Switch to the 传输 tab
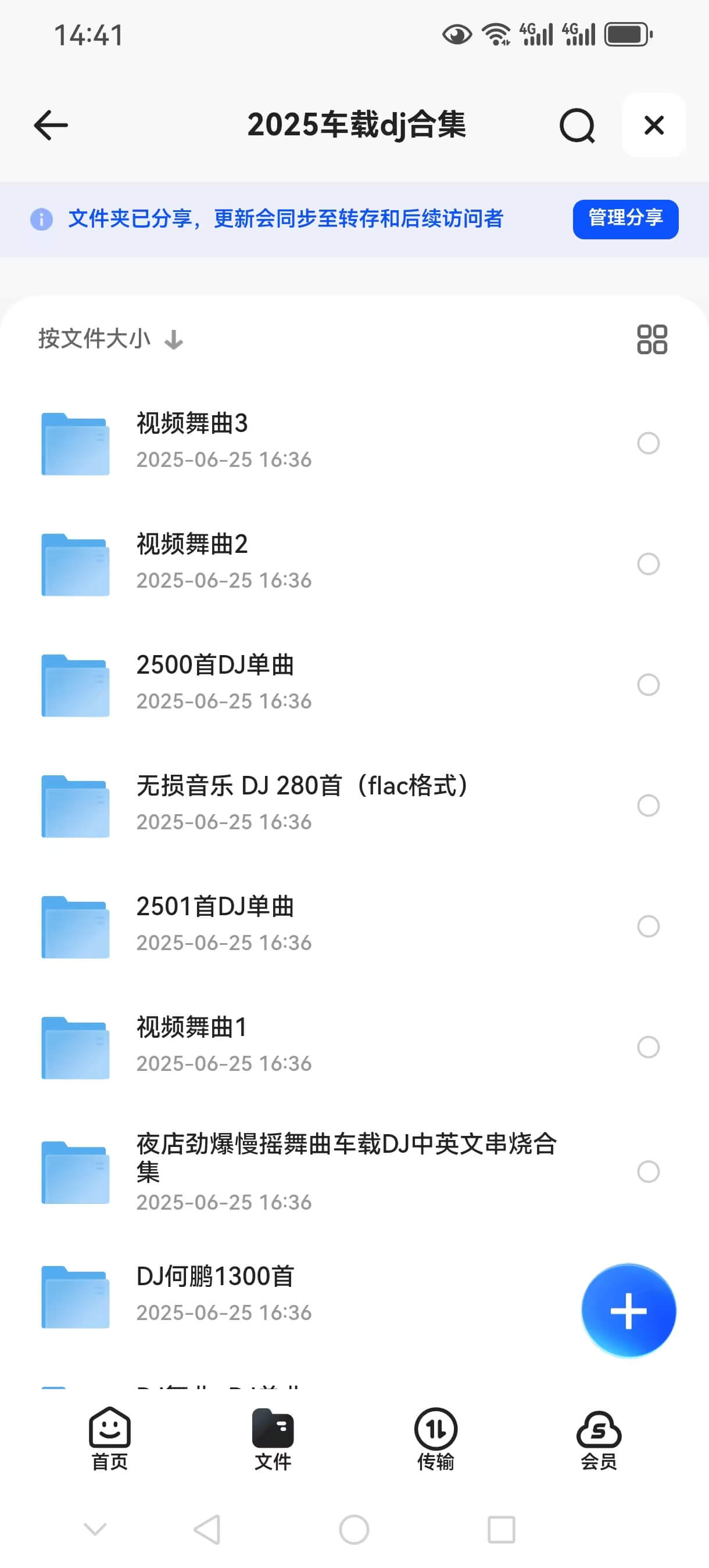709x1568 pixels. tap(435, 1438)
